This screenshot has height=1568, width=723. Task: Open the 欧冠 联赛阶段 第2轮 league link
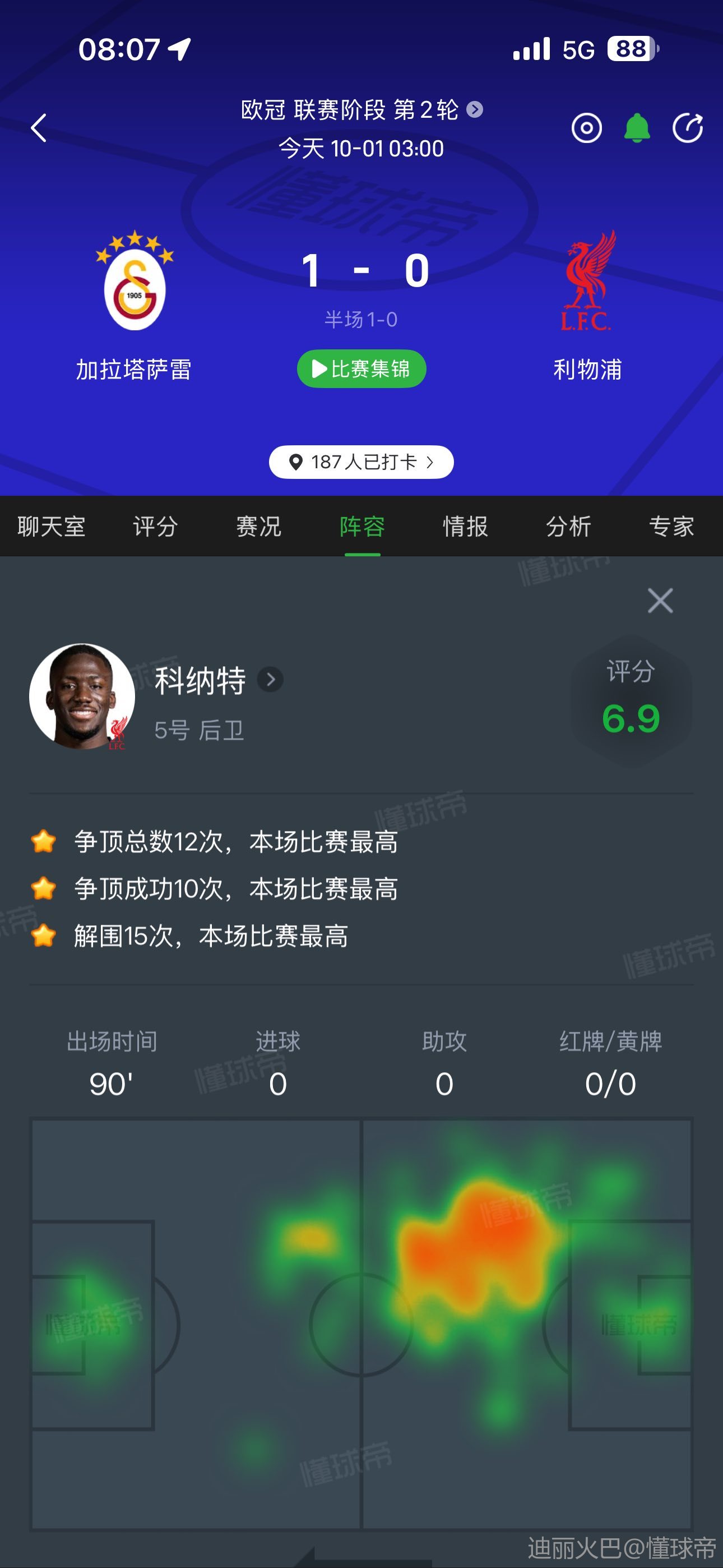click(361, 110)
